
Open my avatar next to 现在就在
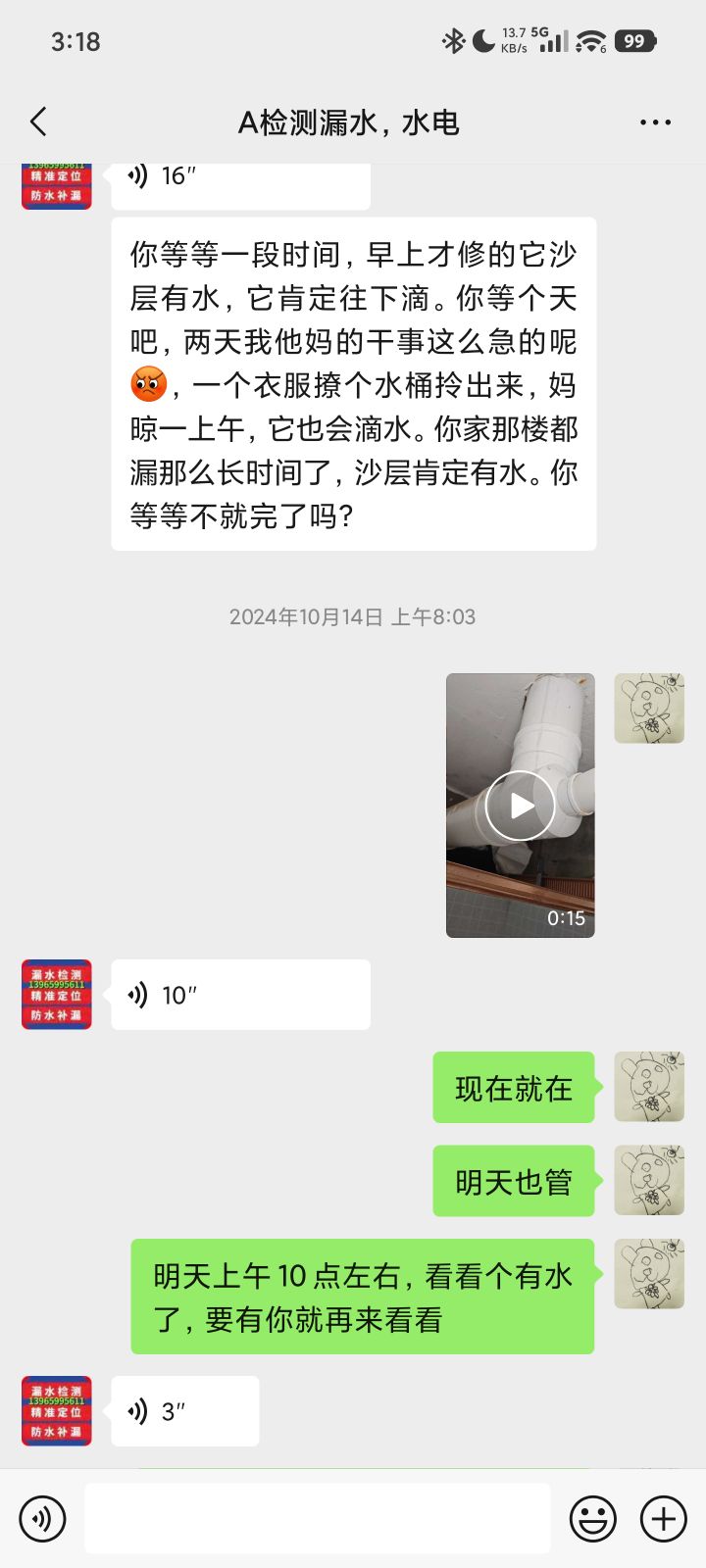point(649,1088)
